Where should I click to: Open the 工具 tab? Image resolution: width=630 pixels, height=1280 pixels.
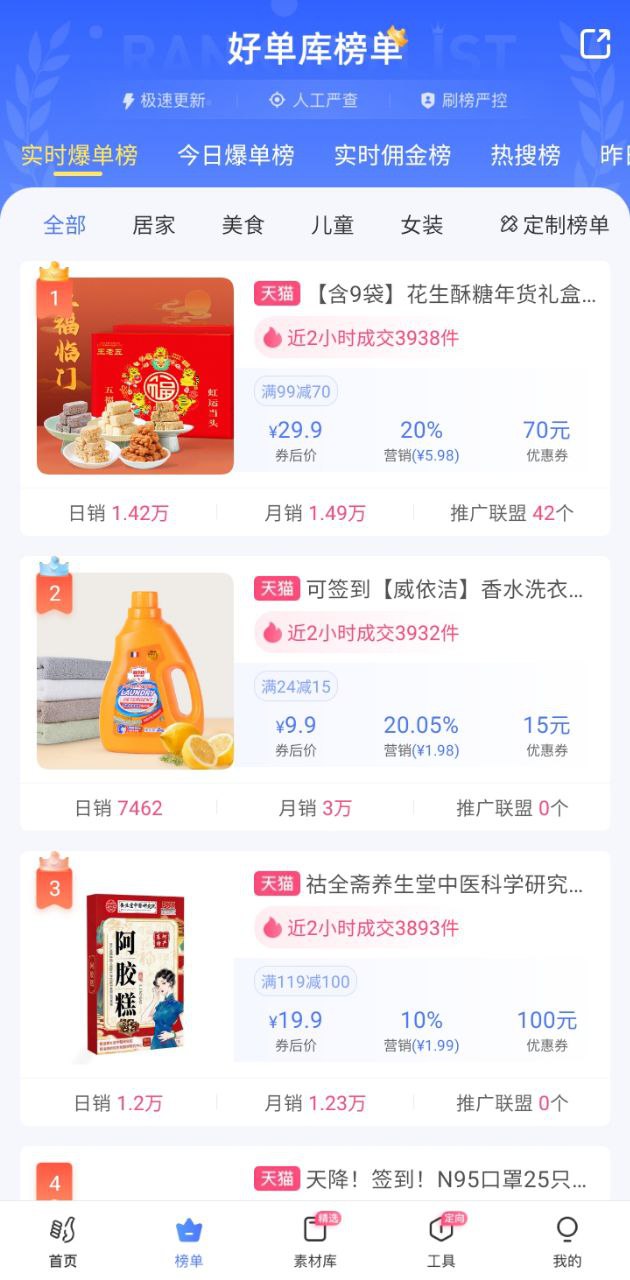click(441, 1241)
